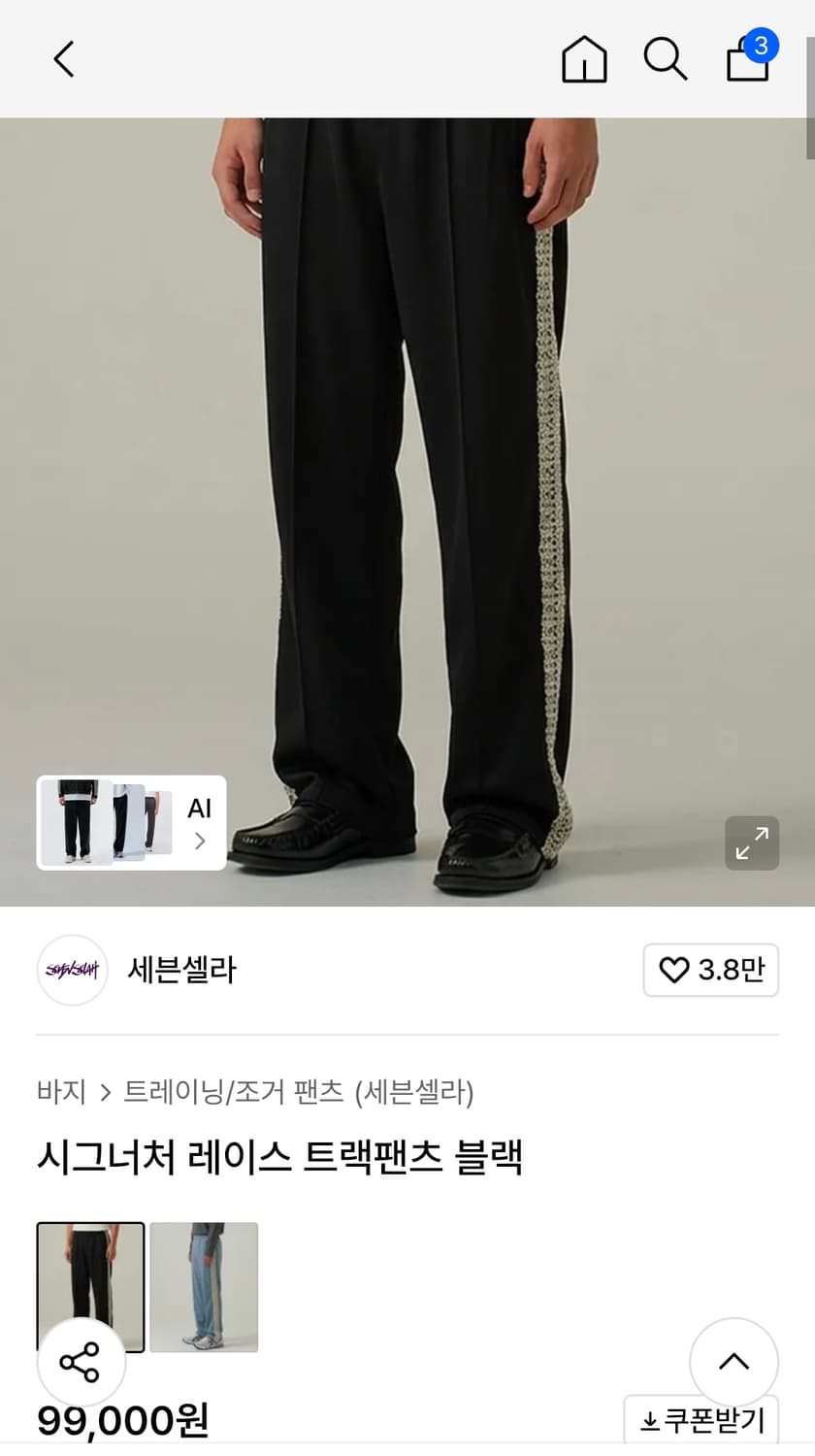Open the home screen icon
The height and width of the screenshot is (1456, 815).
pyautogui.click(x=584, y=58)
